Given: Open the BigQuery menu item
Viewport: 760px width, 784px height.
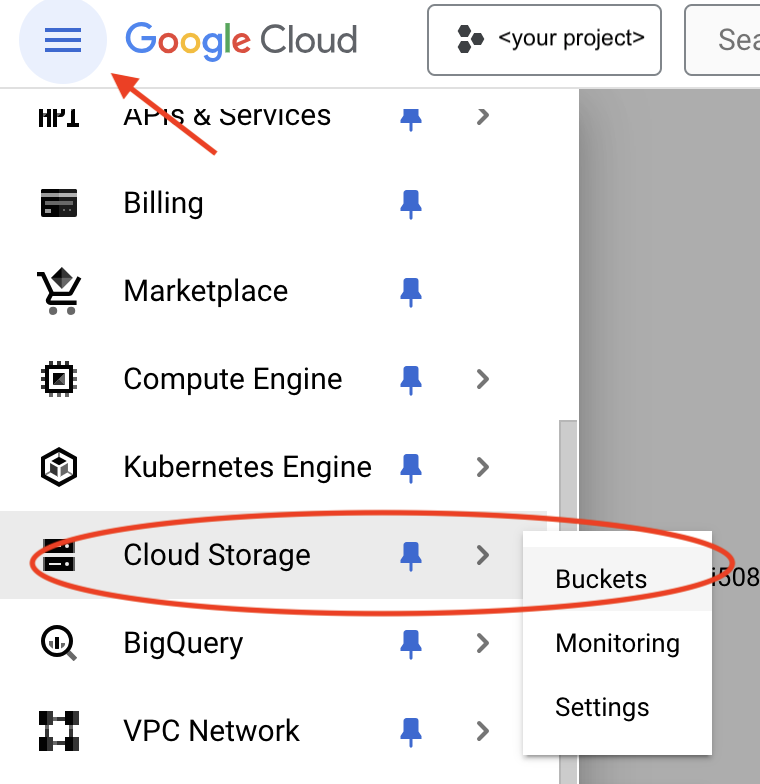Looking at the screenshot, I should pos(183,643).
